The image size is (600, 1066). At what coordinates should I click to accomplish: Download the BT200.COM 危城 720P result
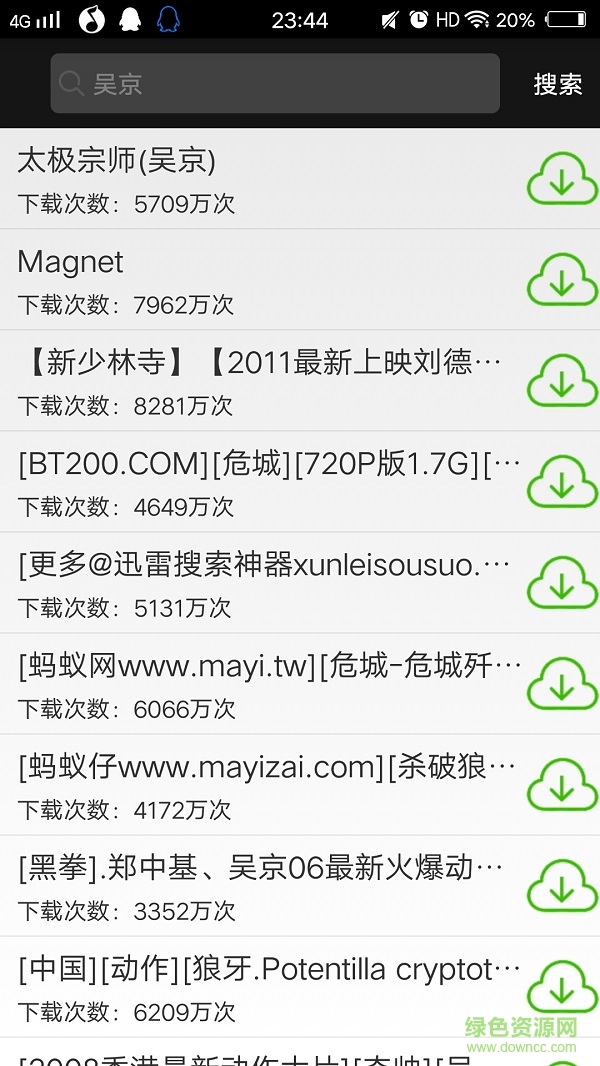click(x=562, y=482)
